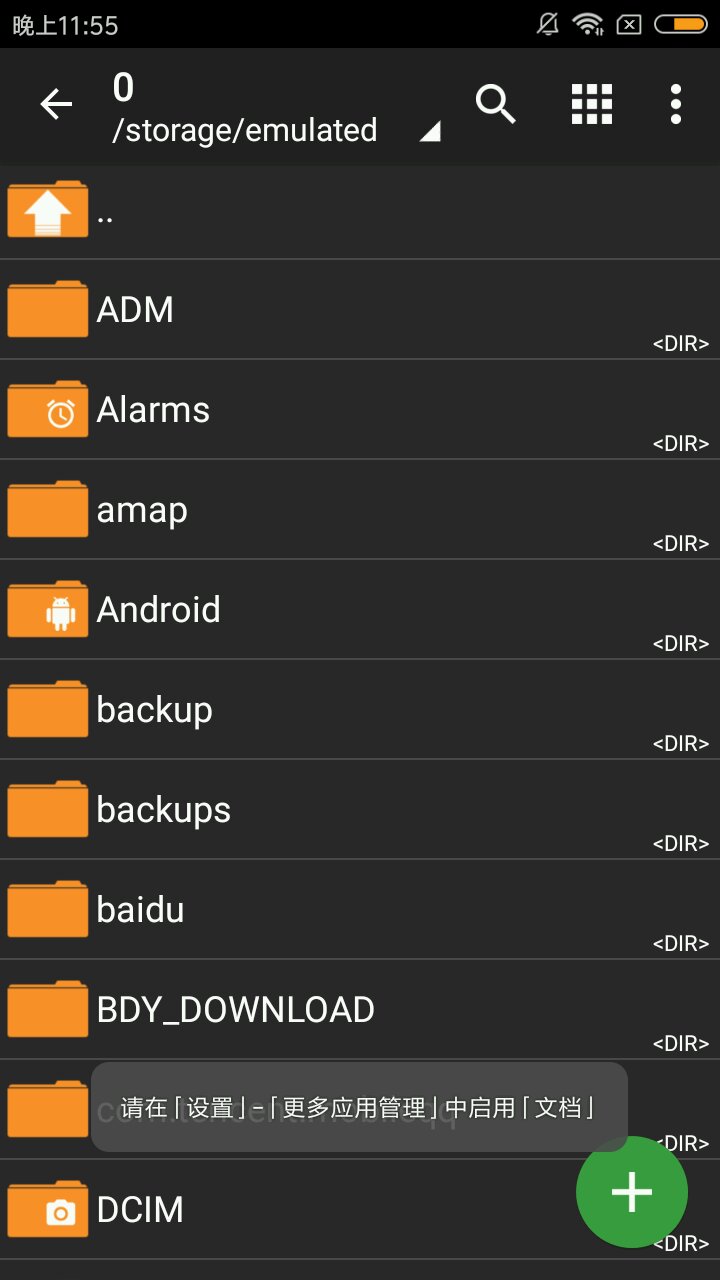Open the Android folder

[x=360, y=610]
